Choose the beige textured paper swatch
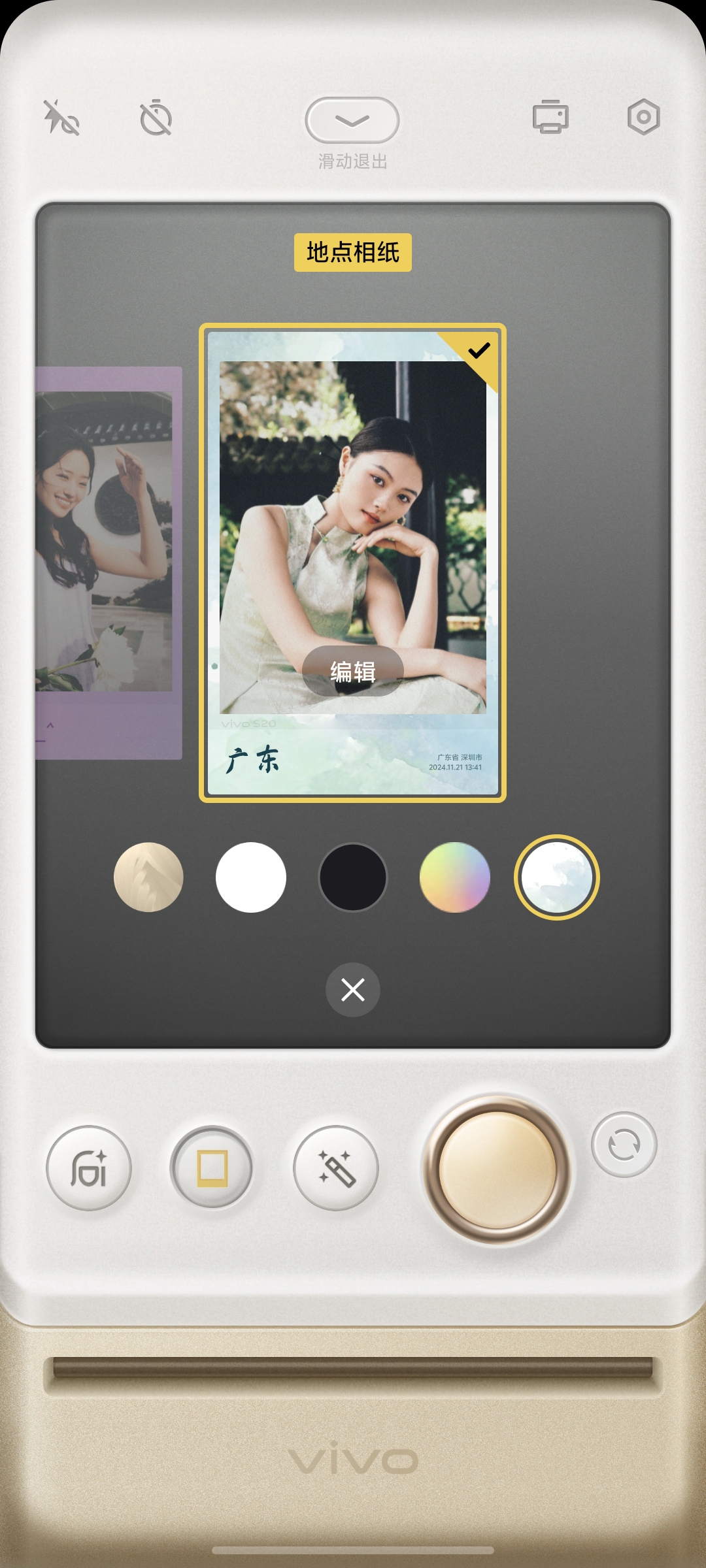Image resolution: width=706 pixels, height=1568 pixels. 148,877
